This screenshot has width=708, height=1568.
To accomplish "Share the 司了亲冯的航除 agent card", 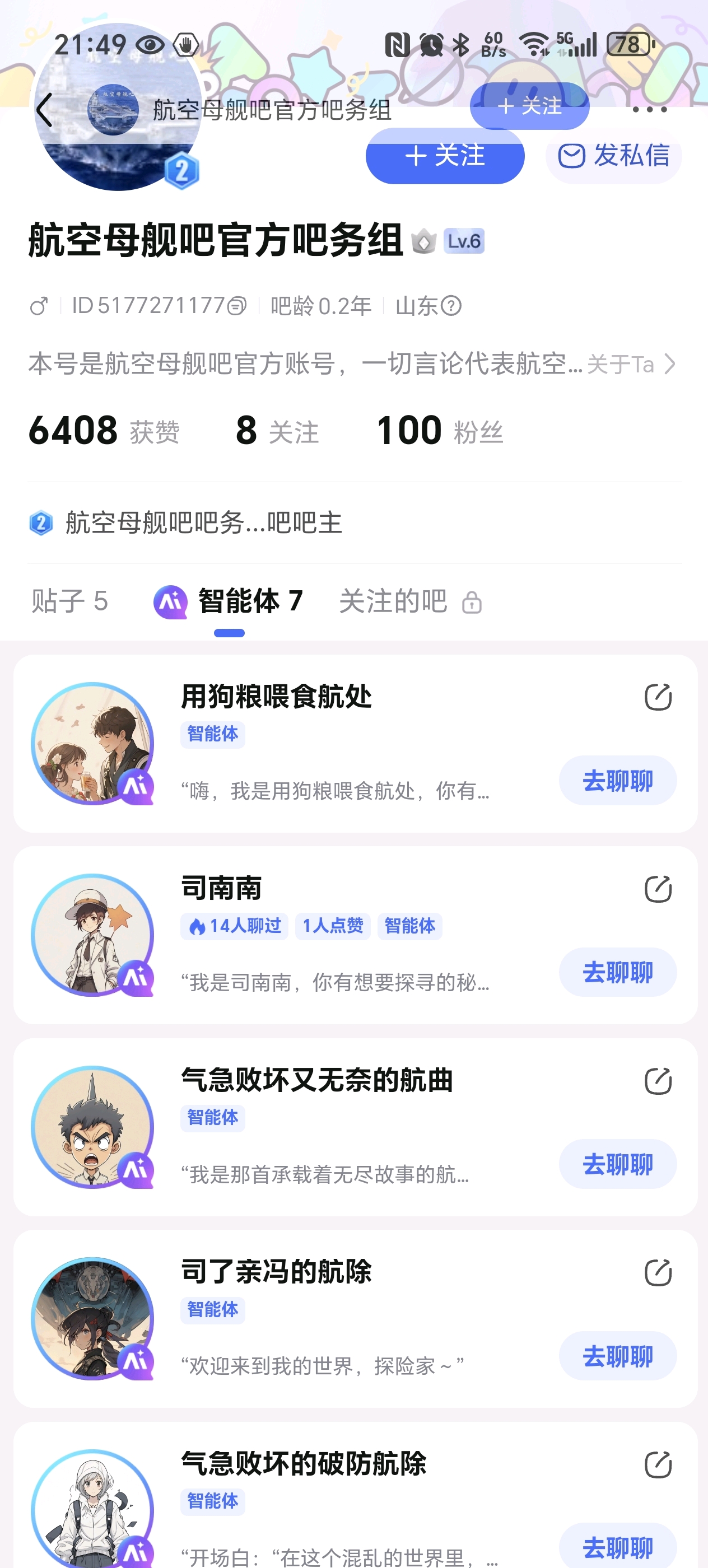I will 658,1273.
